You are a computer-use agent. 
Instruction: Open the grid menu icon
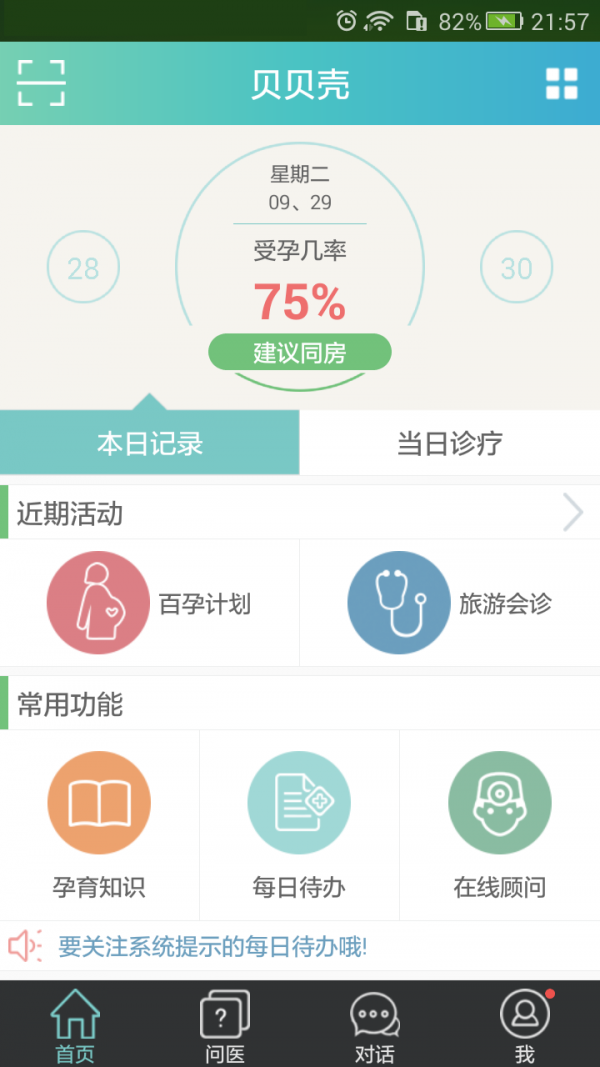click(x=561, y=84)
